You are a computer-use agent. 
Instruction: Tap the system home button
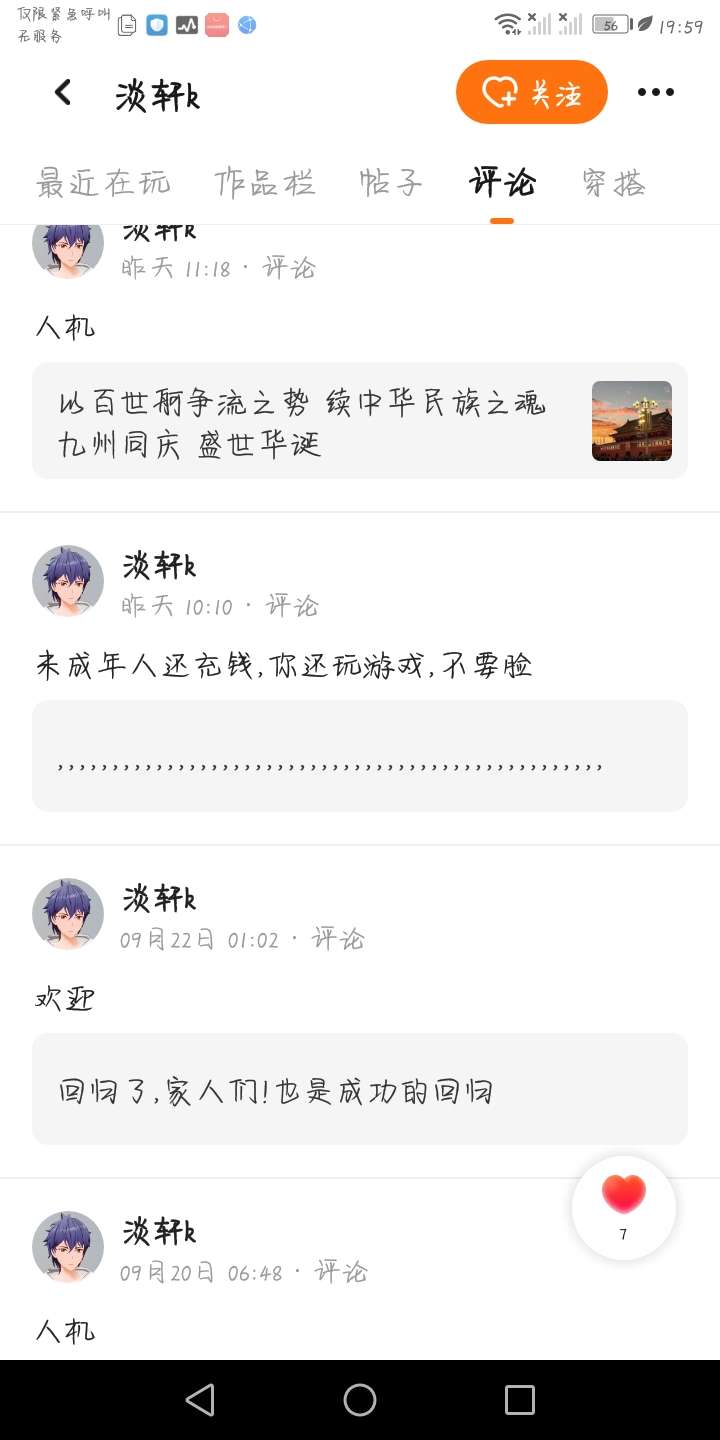click(360, 1400)
